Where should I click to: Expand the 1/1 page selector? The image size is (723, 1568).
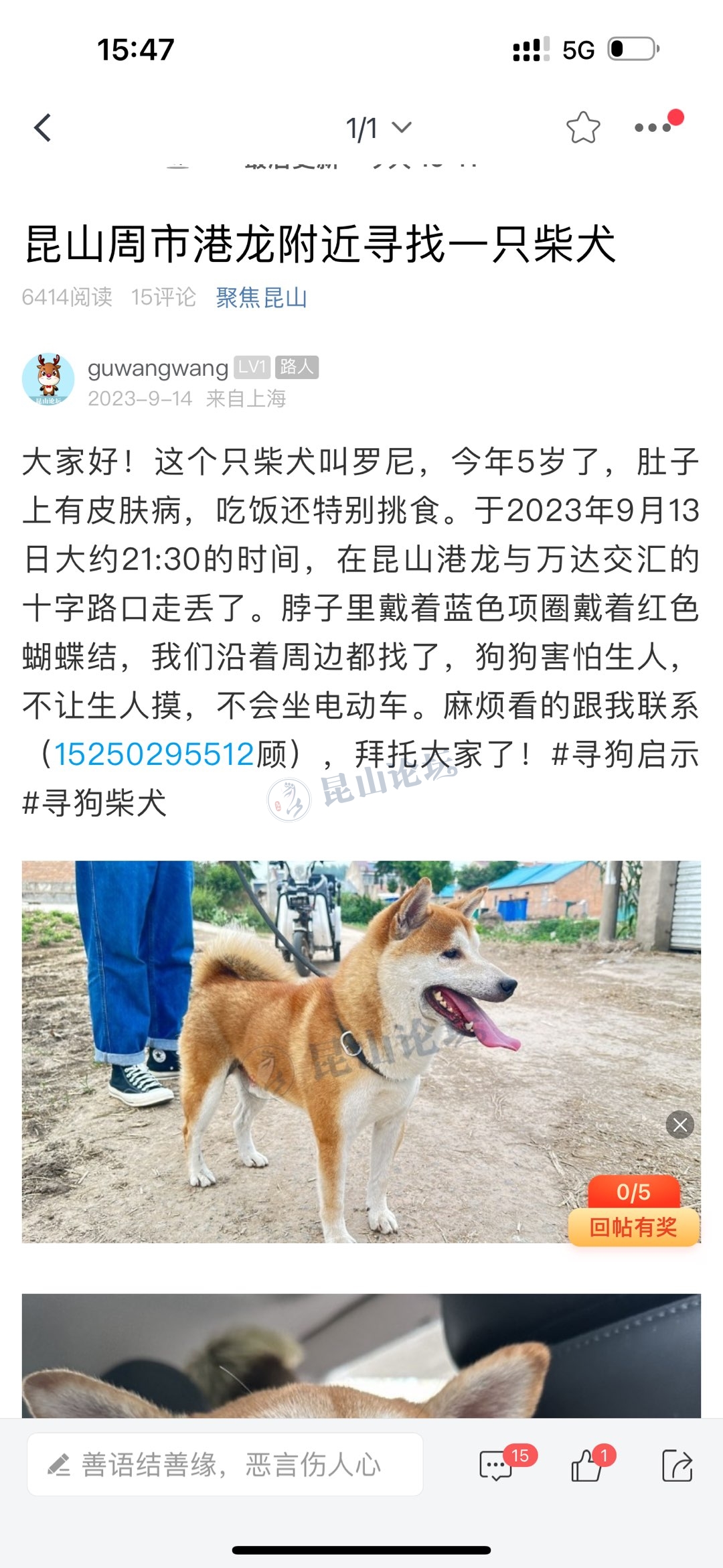378,128
